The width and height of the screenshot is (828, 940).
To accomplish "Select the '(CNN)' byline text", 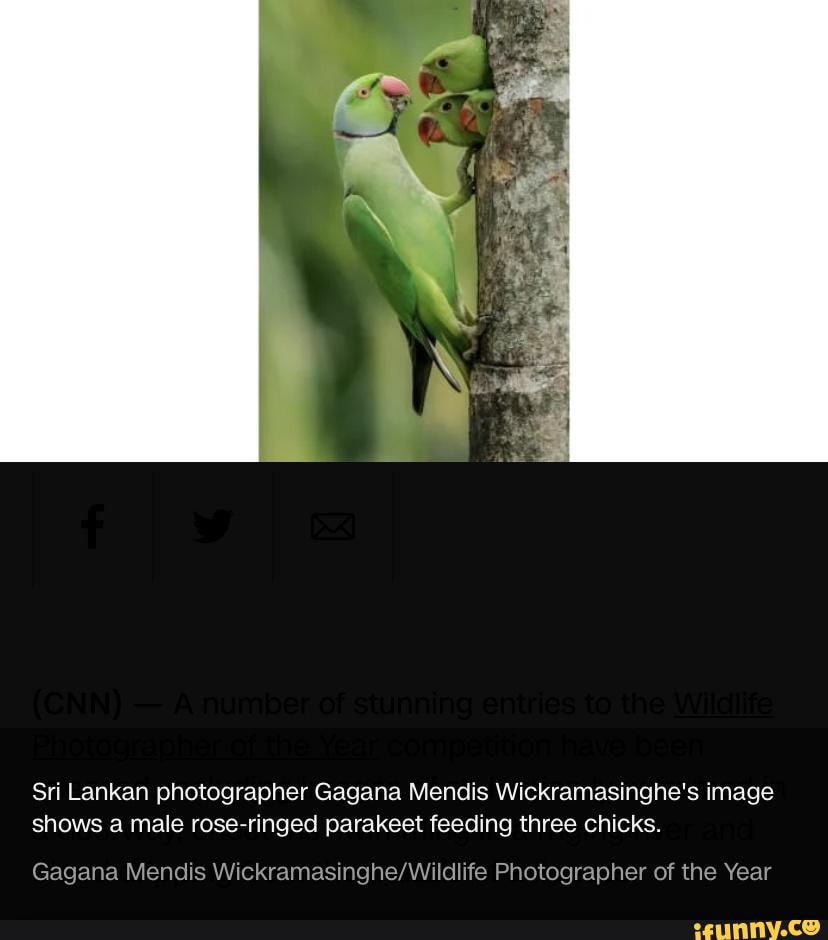I will [x=77, y=703].
